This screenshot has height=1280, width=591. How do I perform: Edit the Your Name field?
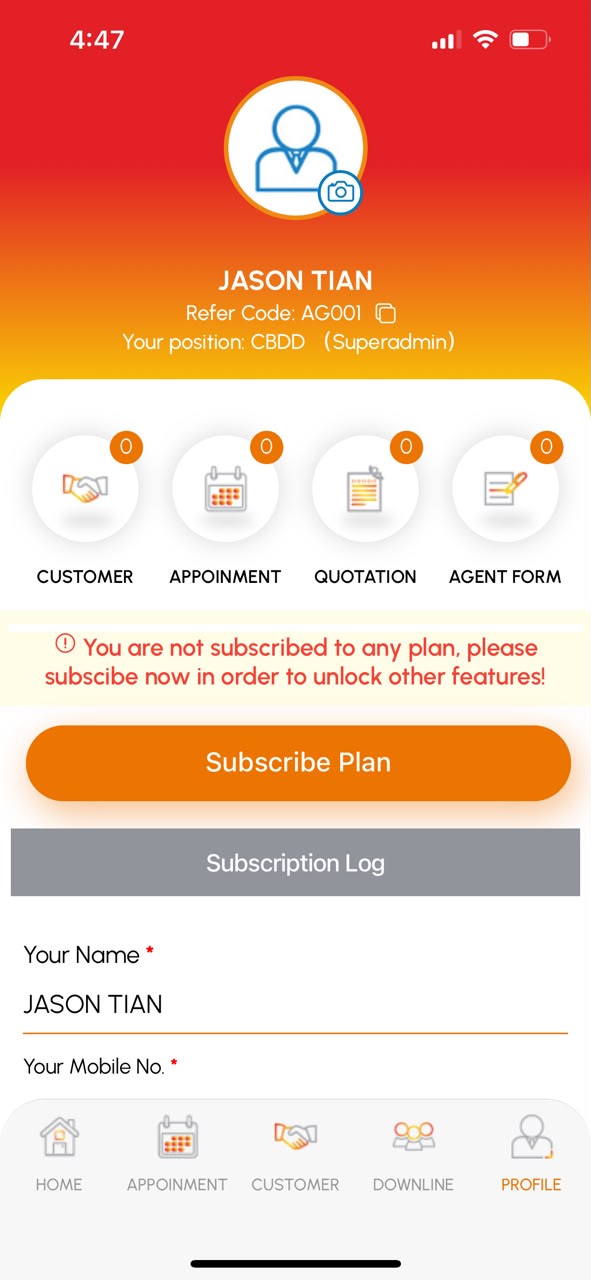tap(295, 1004)
